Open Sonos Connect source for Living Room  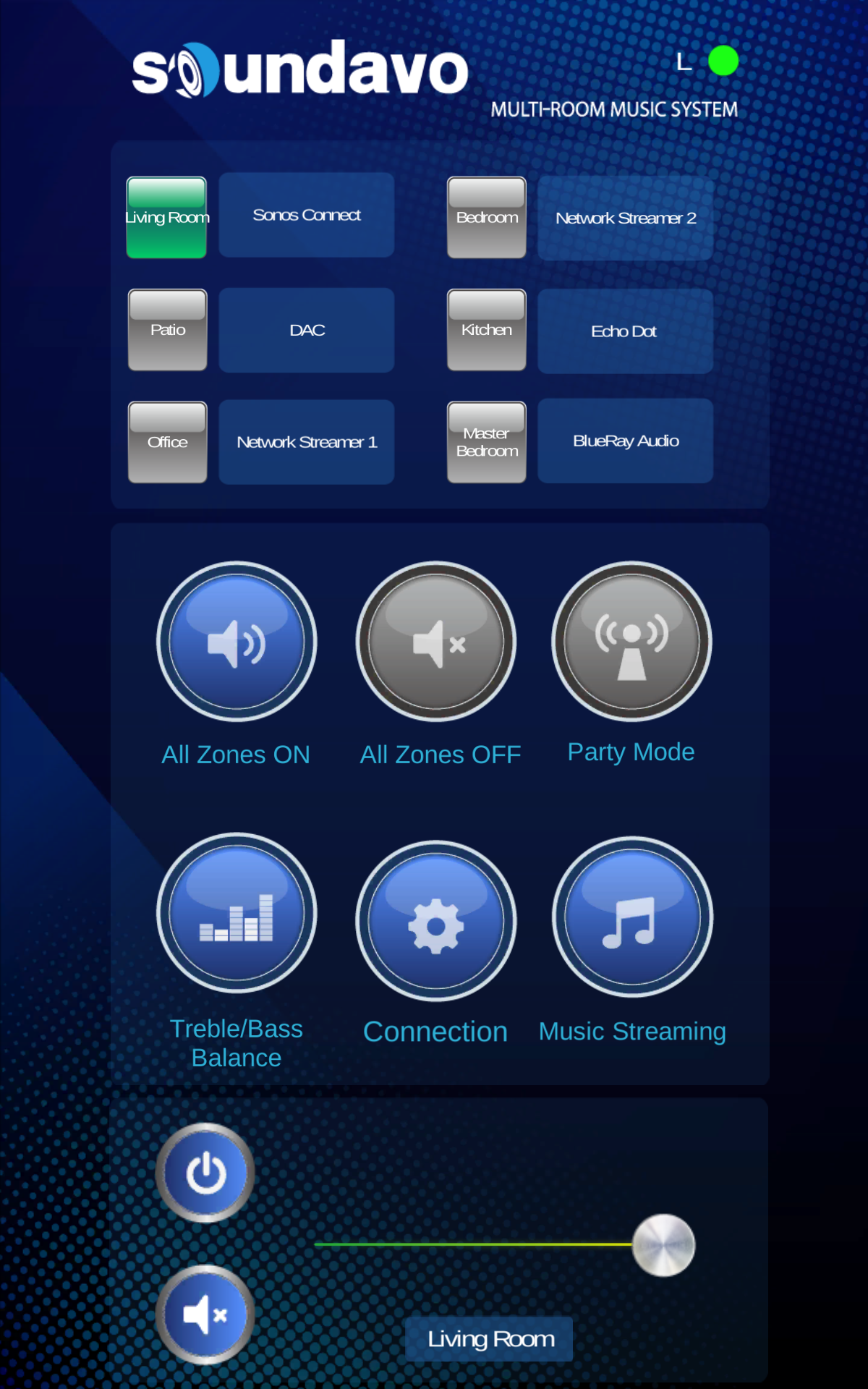pyautogui.click(x=307, y=215)
